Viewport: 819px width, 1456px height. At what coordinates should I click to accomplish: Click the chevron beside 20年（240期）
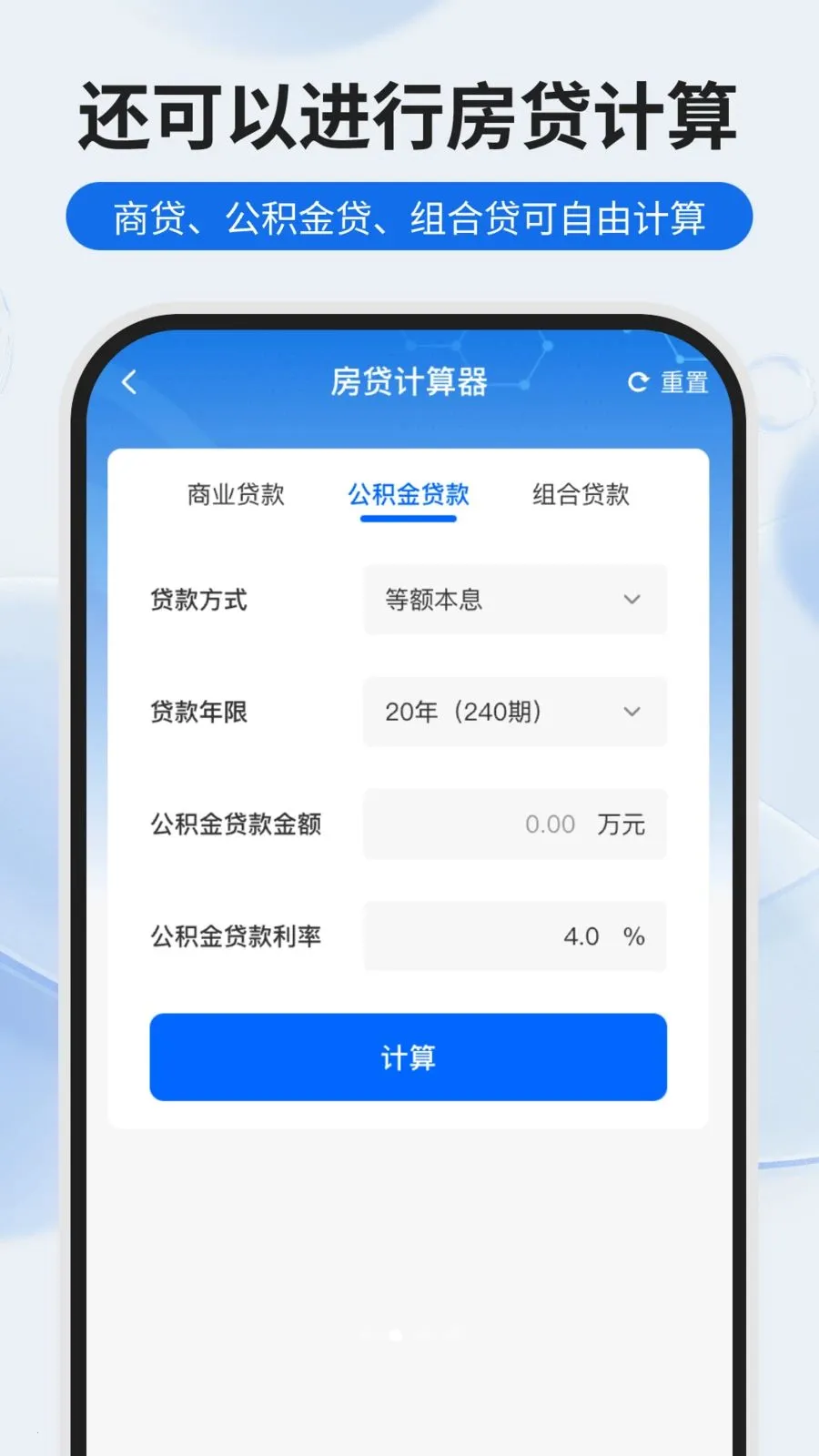click(x=632, y=712)
